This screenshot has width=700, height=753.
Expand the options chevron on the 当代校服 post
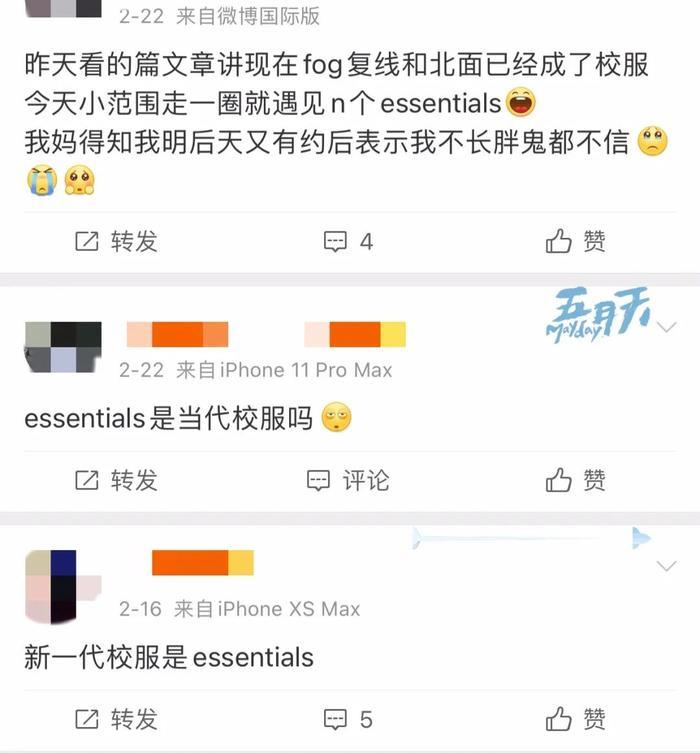(668, 326)
